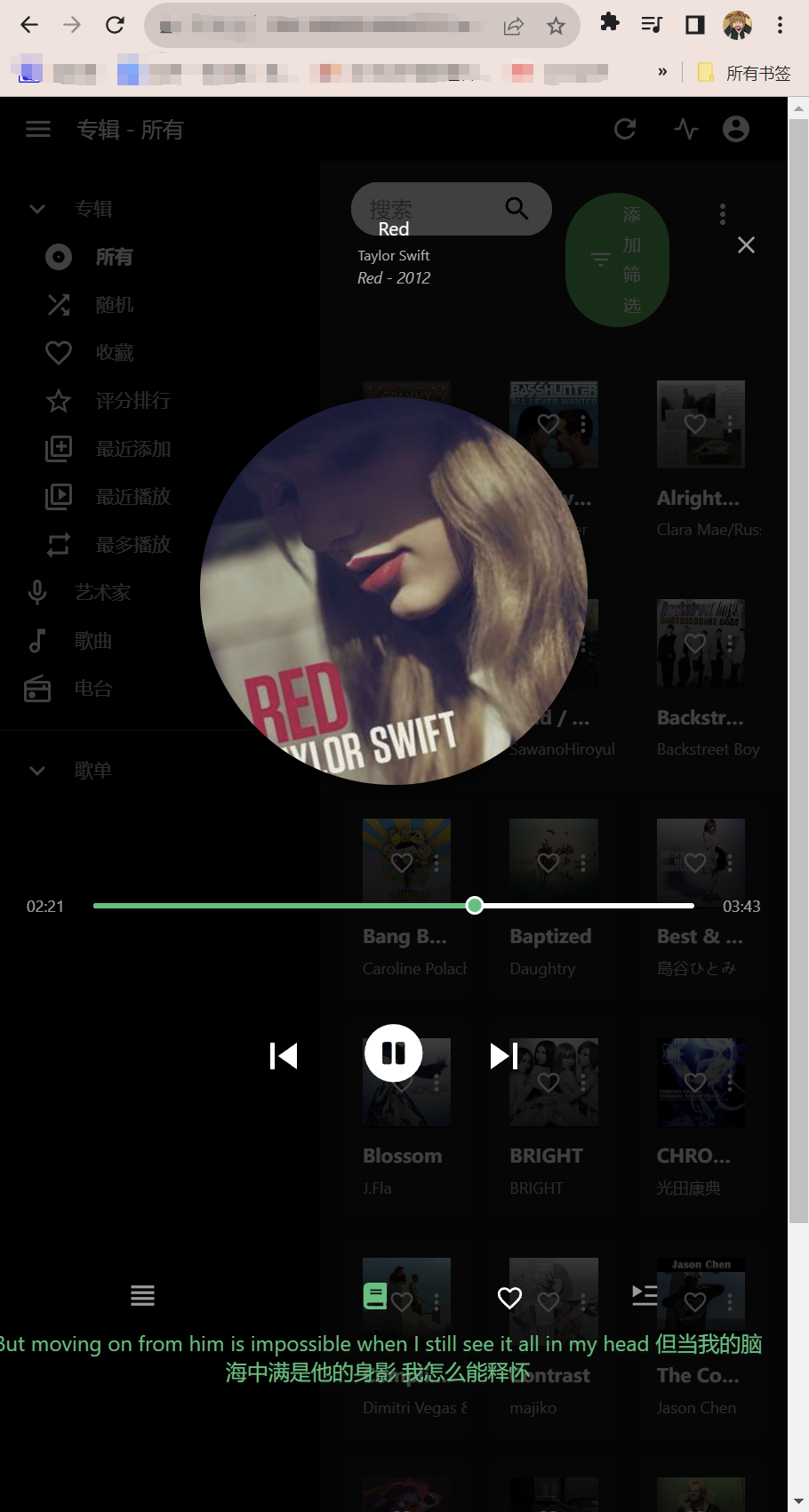Open the up-next playlist icon
809x1512 pixels.
(x=645, y=1295)
